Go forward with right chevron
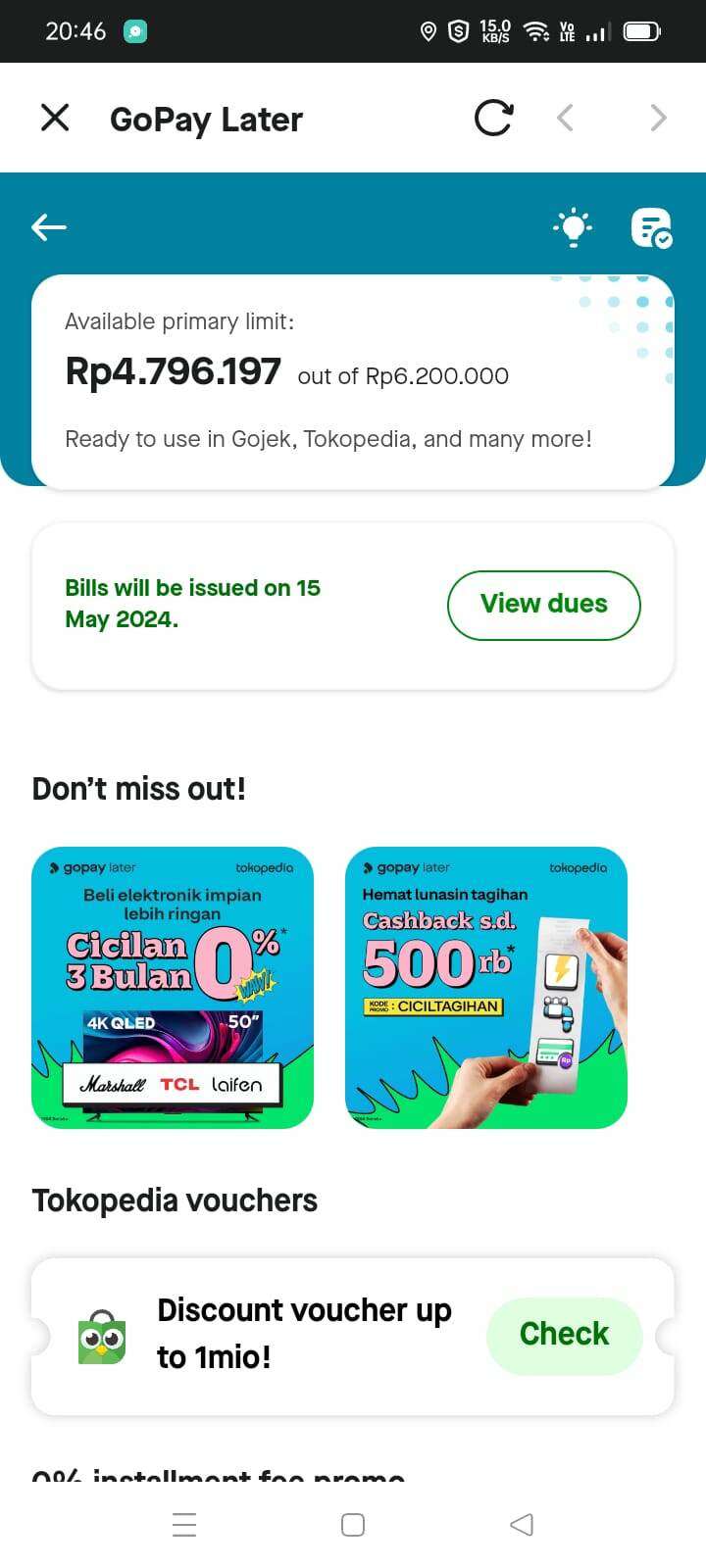 coord(658,119)
